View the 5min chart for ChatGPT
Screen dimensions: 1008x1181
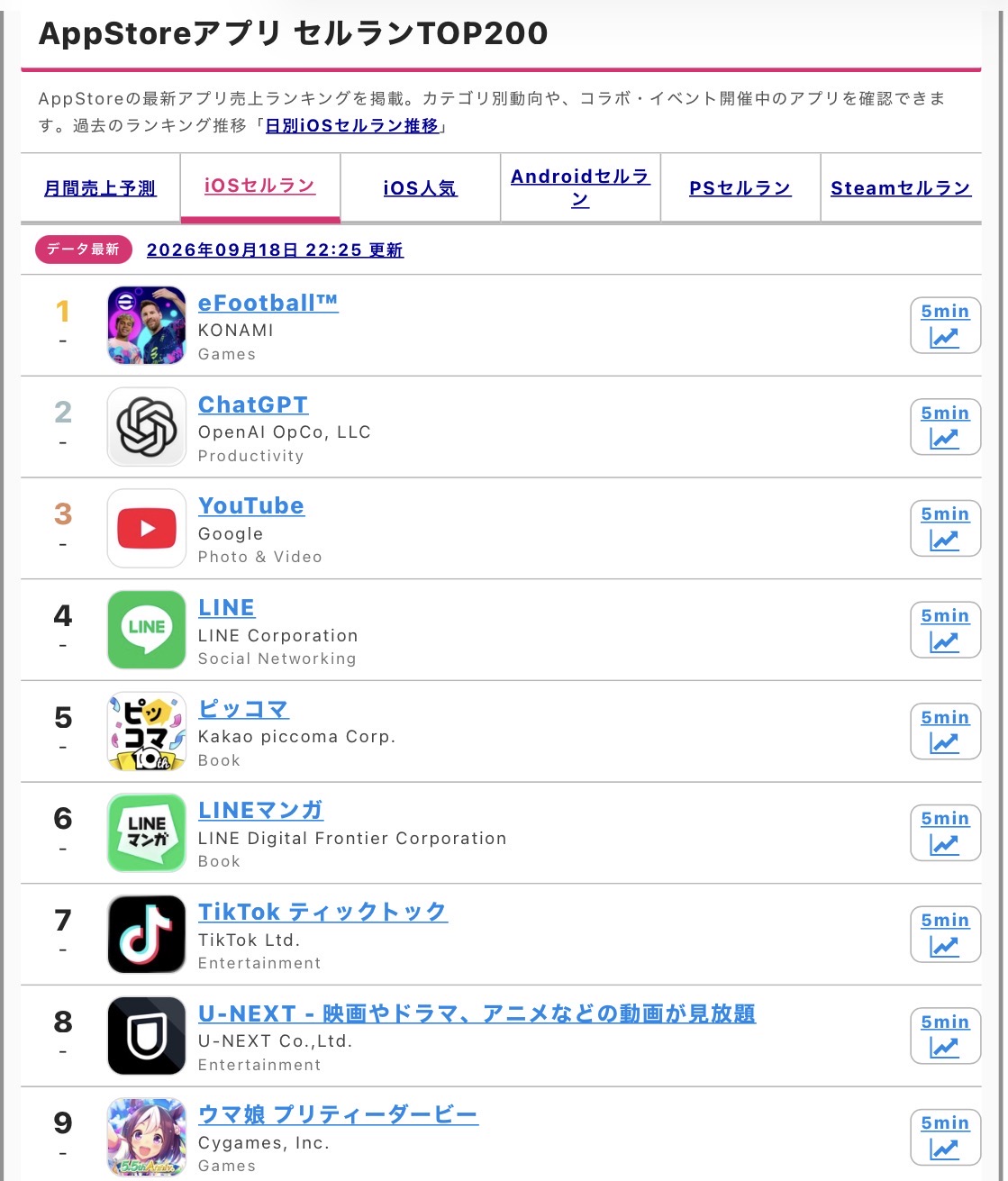(x=945, y=427)
